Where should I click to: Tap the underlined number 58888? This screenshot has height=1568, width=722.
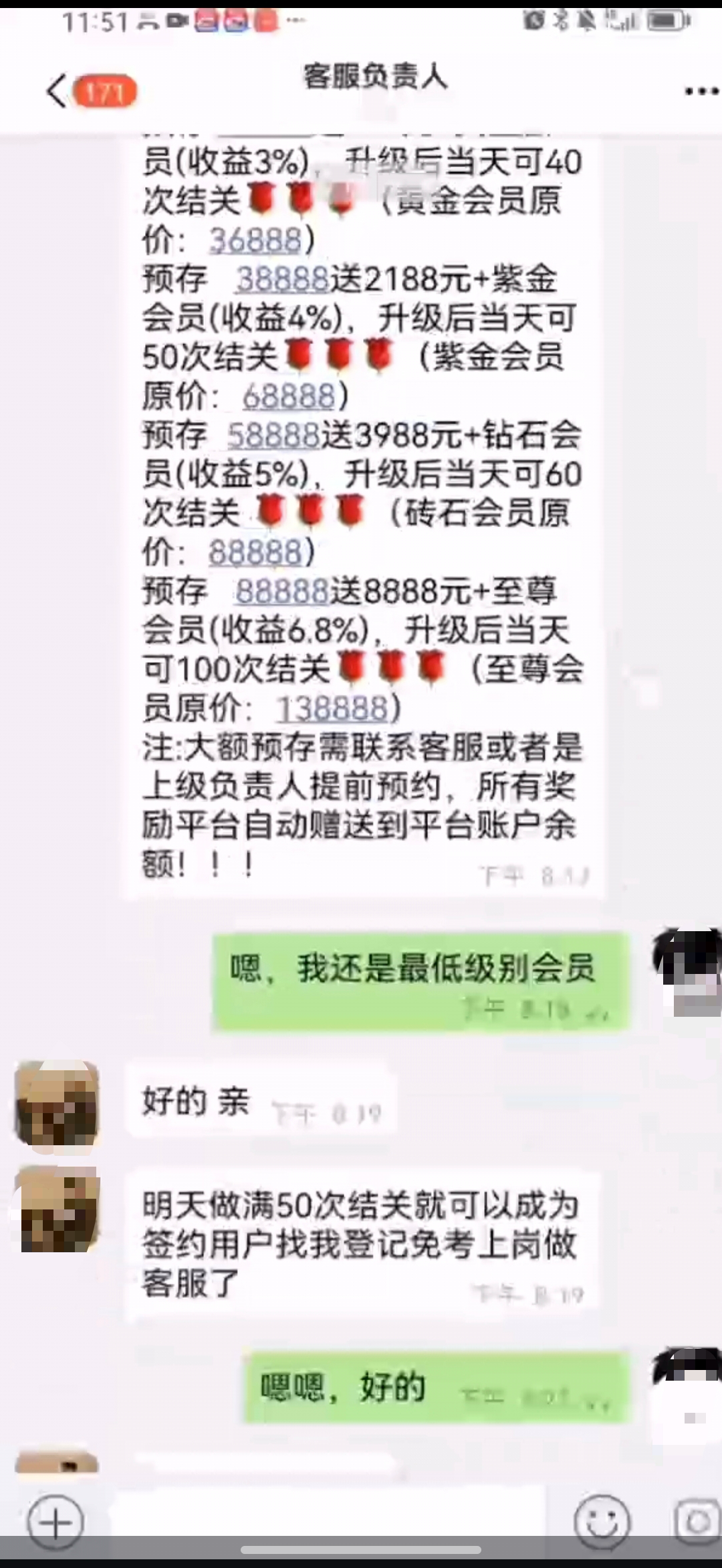(273, 435)
